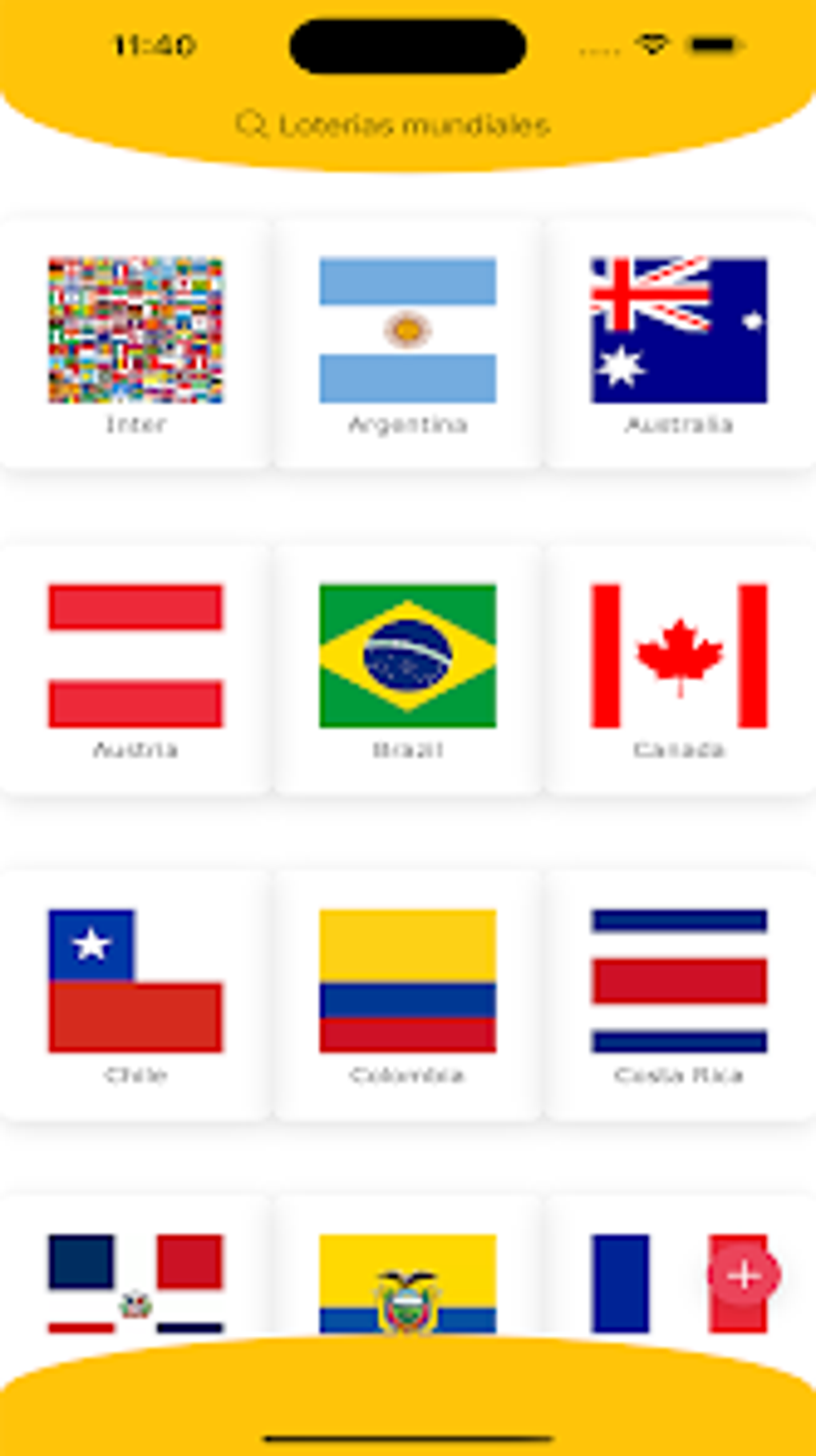Open the Ecuador flag card
816x1456 pixels.
(407, 1281)
